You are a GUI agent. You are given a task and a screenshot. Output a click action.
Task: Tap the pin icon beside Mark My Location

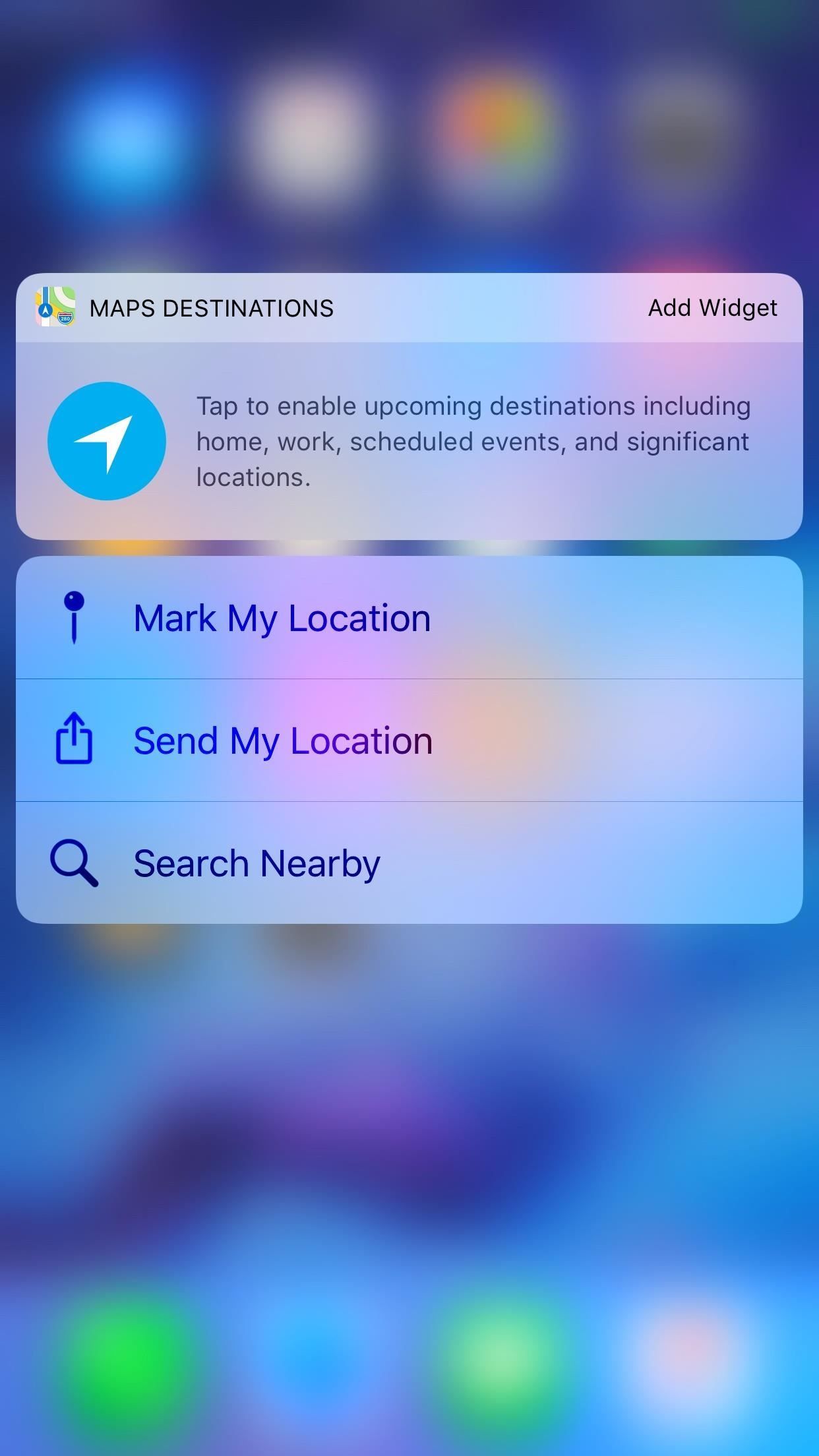pyautogui.click(x=75, y=617)
